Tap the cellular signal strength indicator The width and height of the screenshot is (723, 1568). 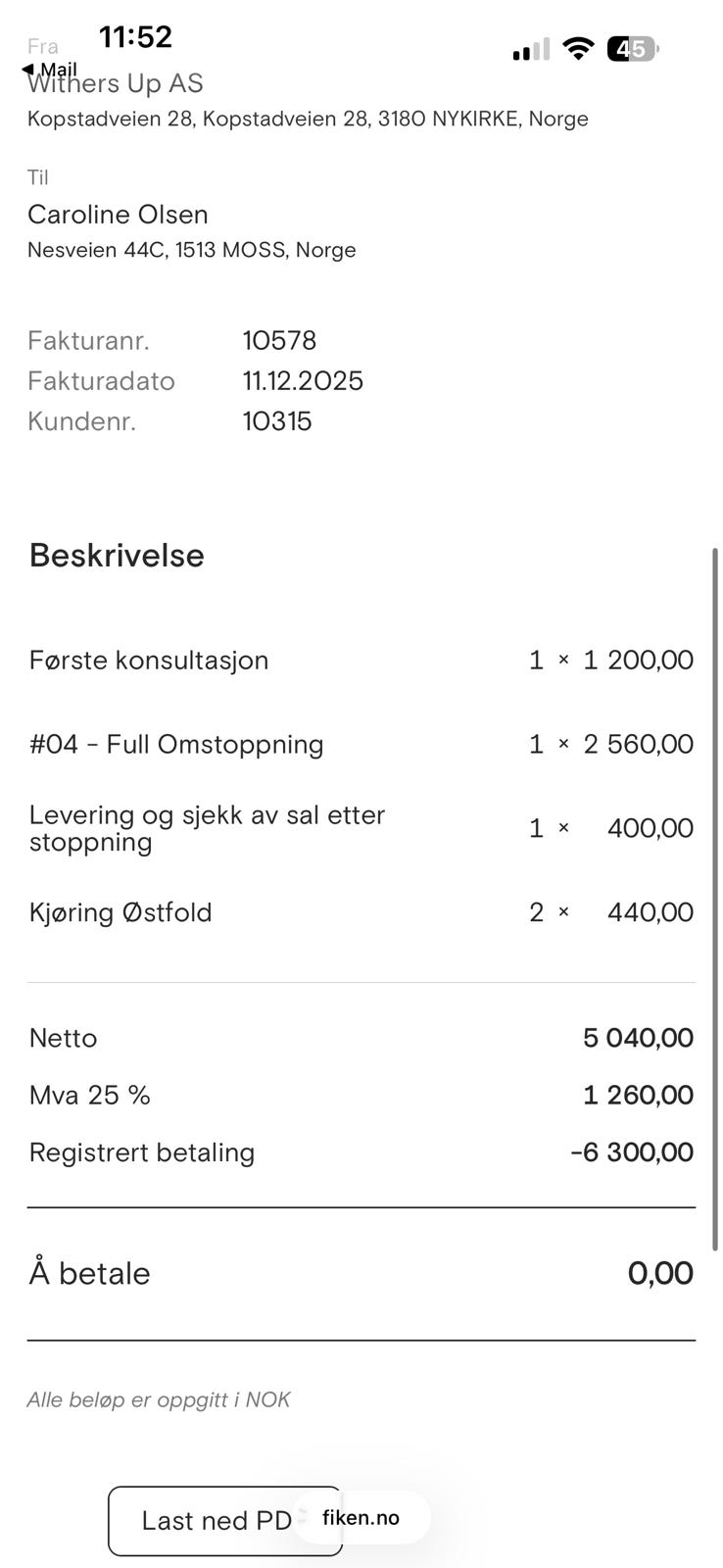tap(529, 49)
